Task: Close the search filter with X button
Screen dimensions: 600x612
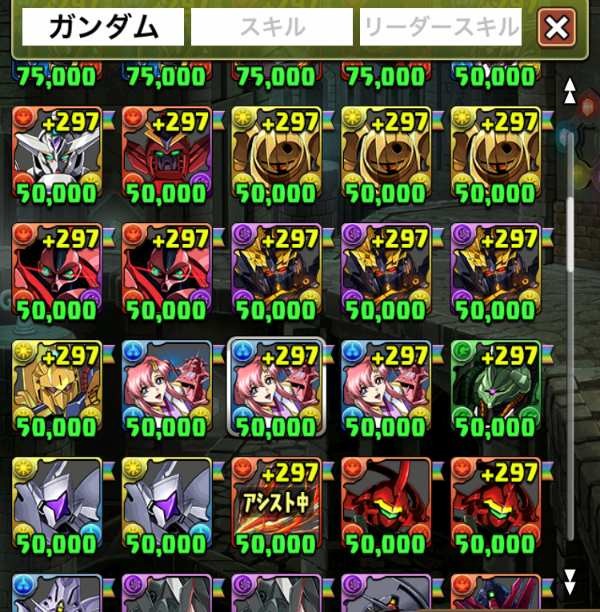Action: point(556,28)
